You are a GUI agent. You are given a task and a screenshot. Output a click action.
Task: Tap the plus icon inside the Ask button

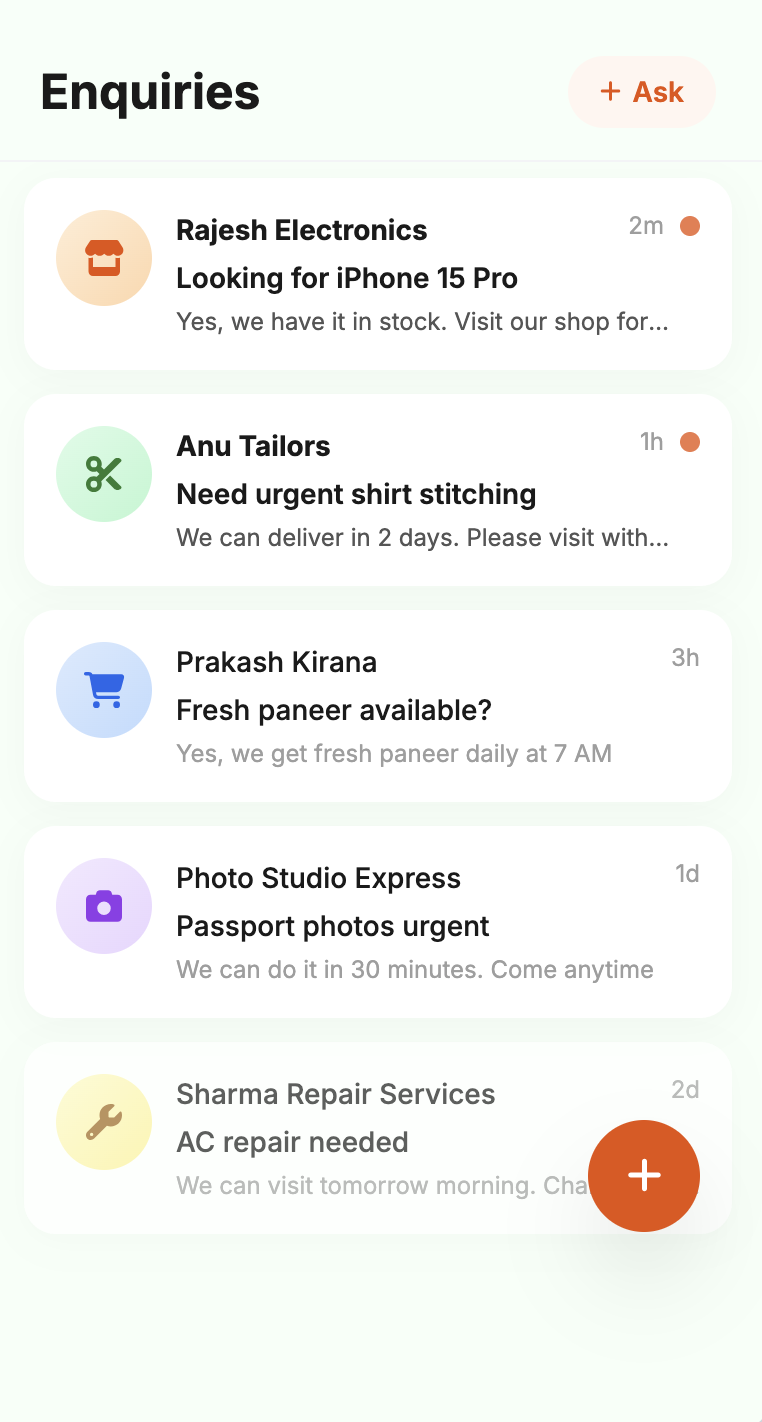tap(608, 91)
